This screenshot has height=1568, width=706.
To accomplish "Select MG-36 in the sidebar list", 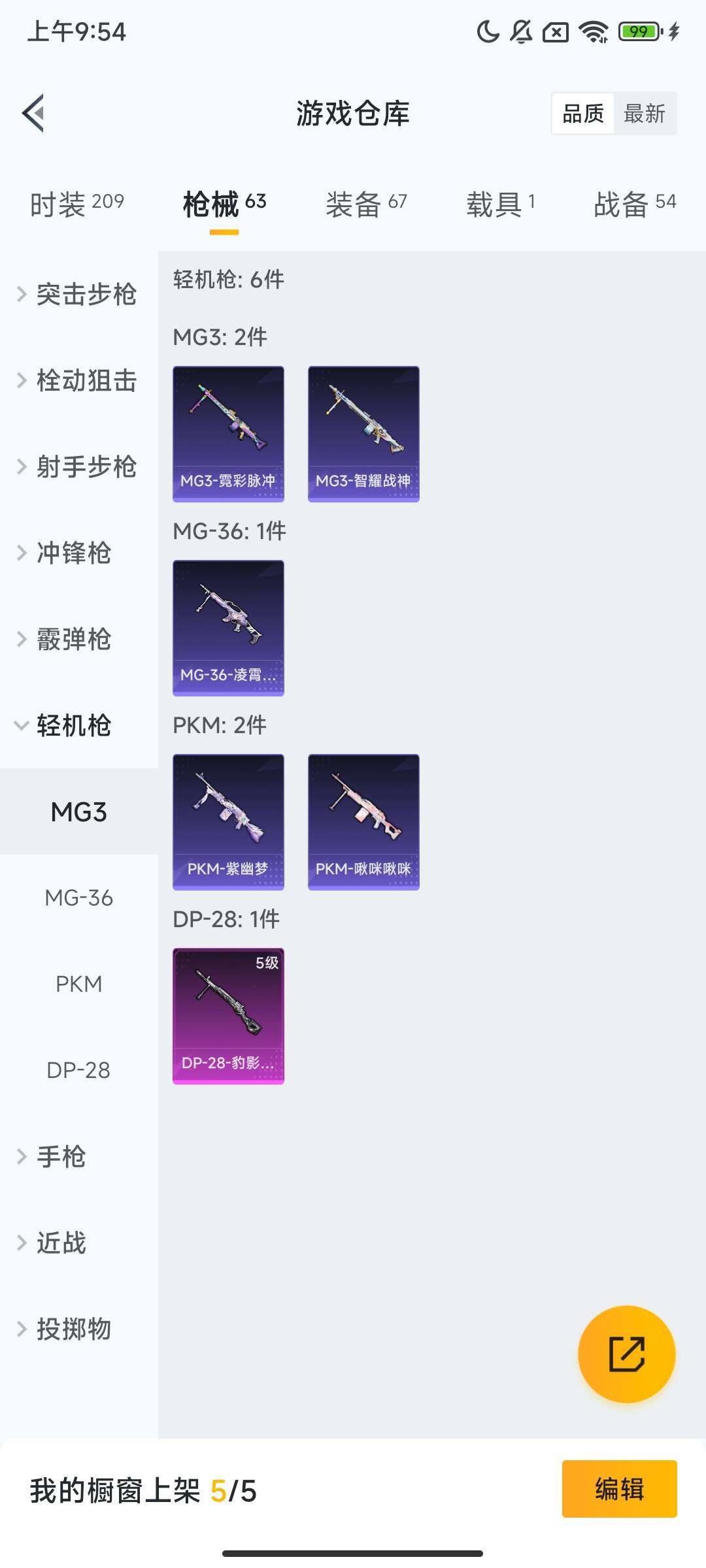I will (x=78, y=898).
